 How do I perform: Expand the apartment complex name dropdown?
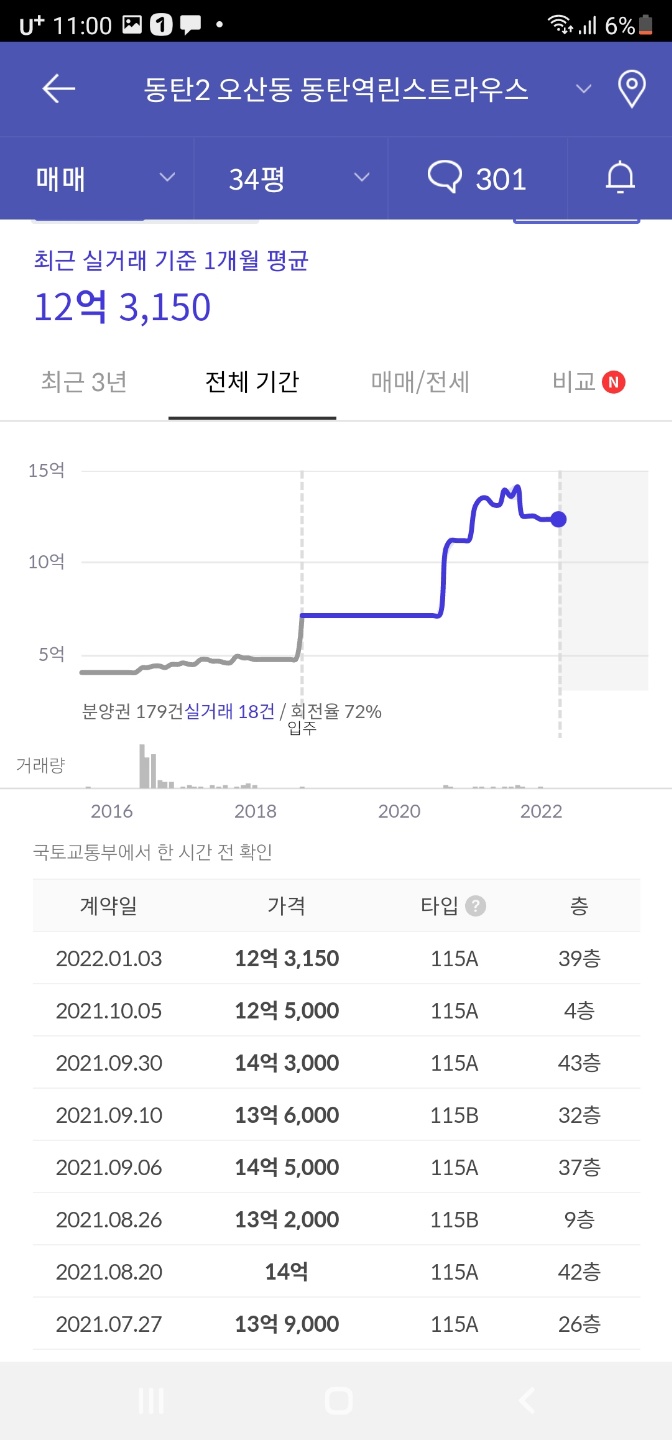(x=584, y=90)
